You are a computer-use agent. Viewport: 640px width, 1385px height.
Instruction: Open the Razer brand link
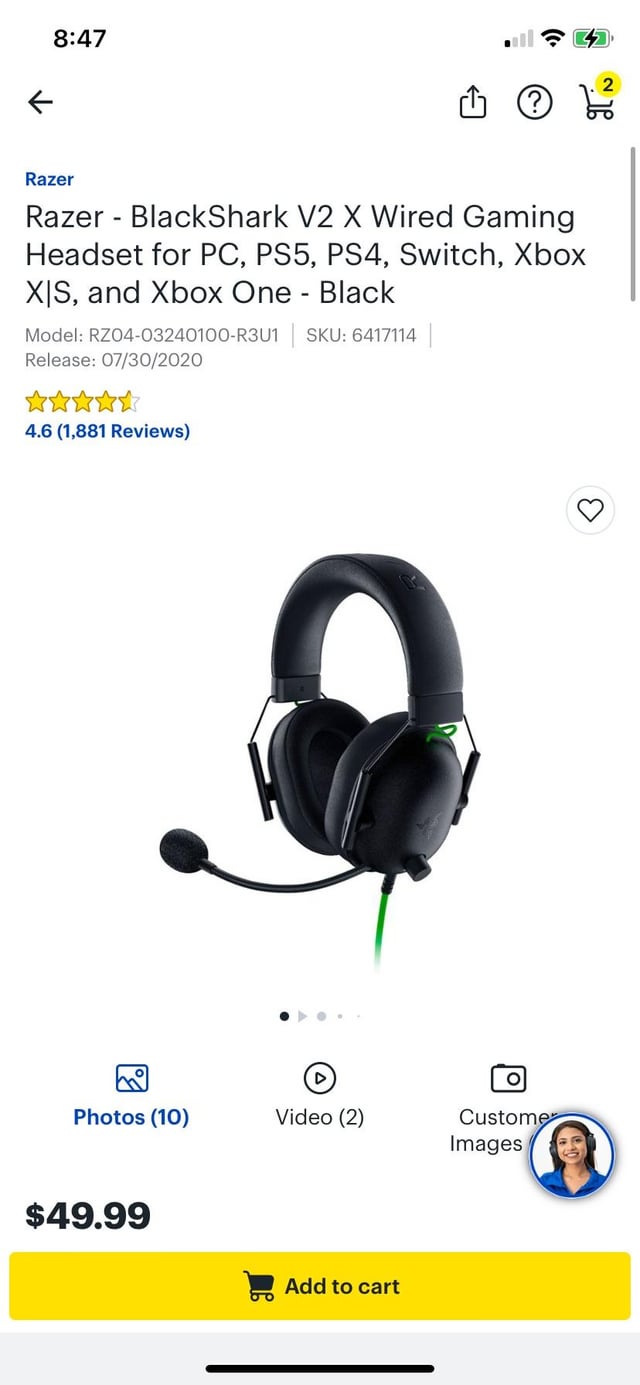coord(49,179)
